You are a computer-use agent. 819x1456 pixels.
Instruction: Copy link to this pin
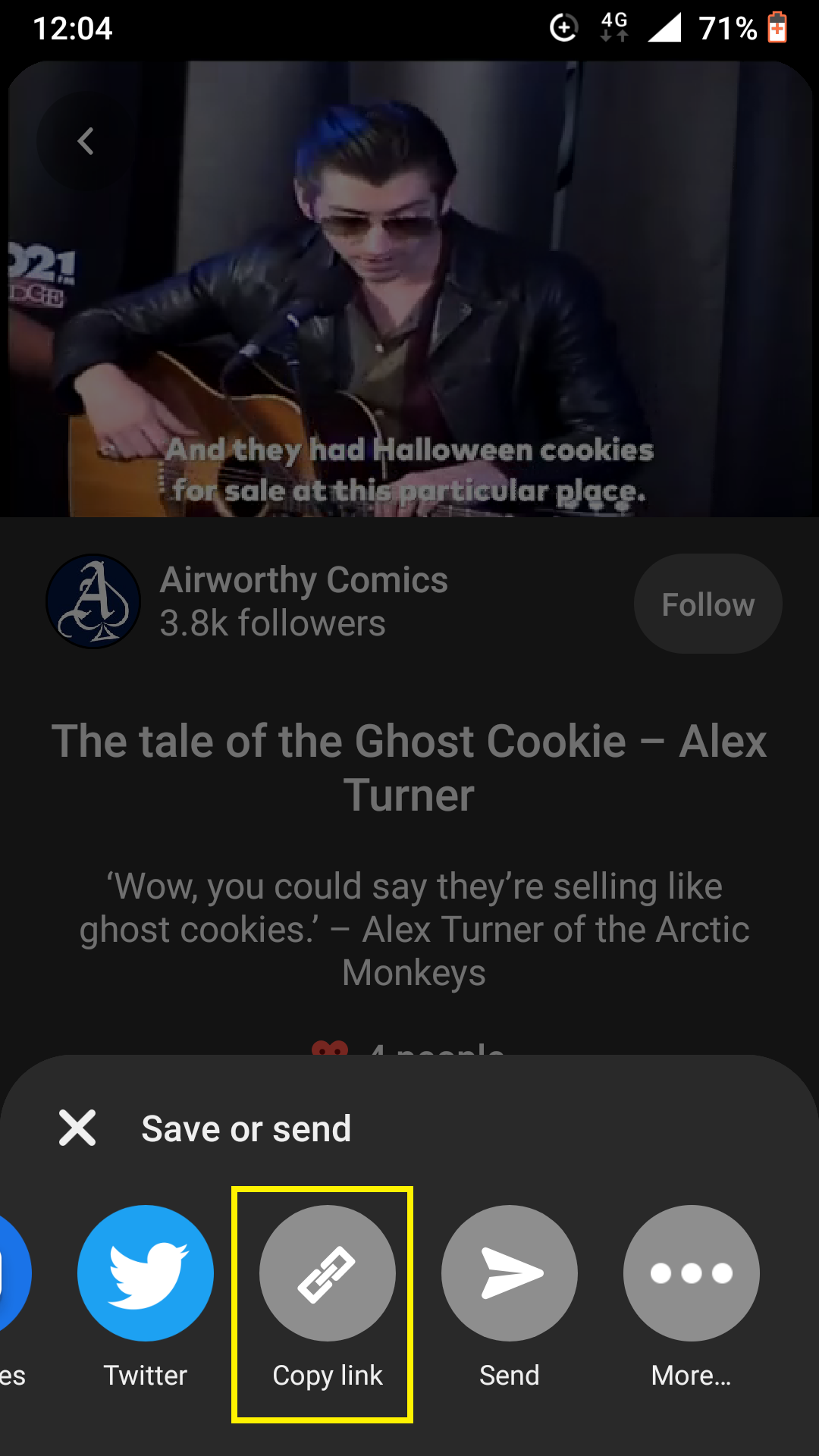click(x=328, y=1273)
